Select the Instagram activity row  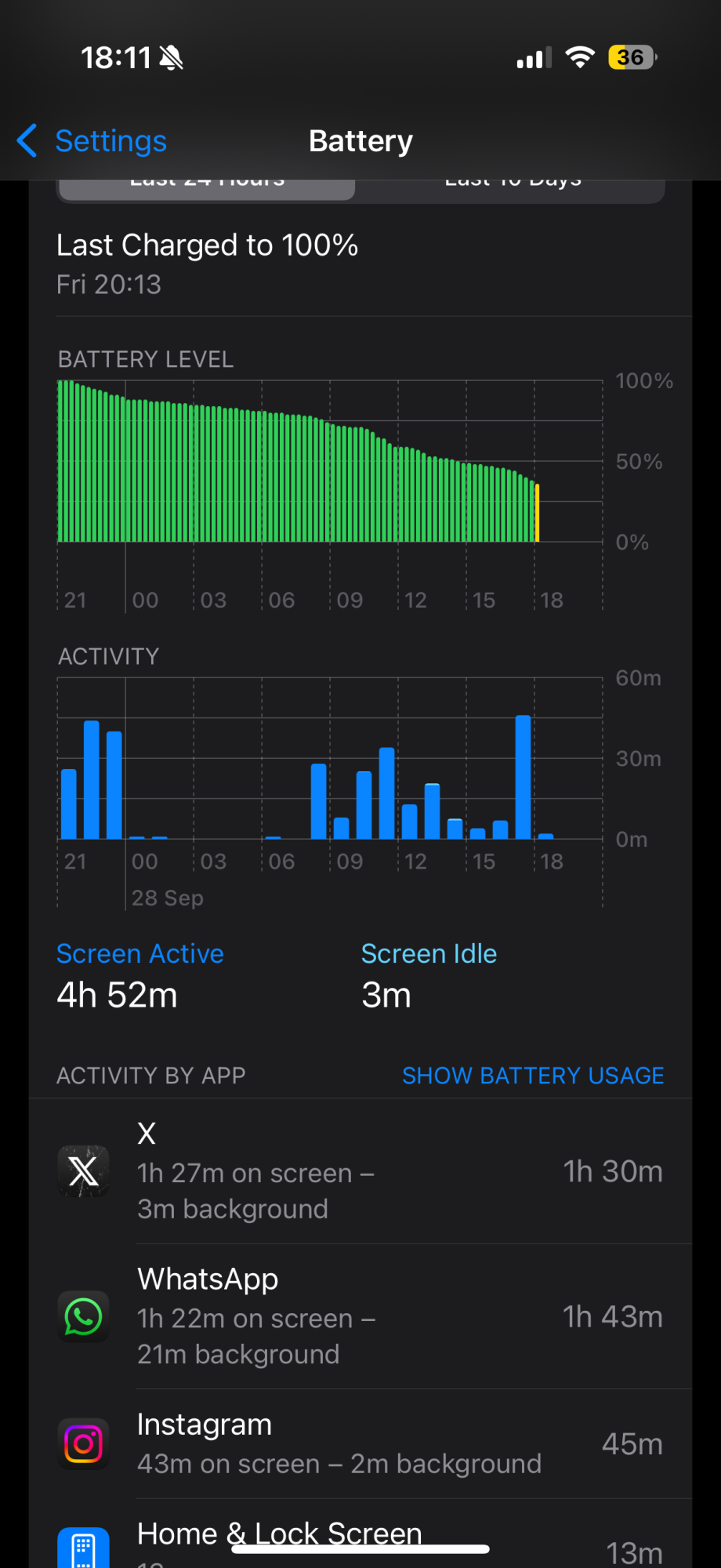coord(360,1444)
